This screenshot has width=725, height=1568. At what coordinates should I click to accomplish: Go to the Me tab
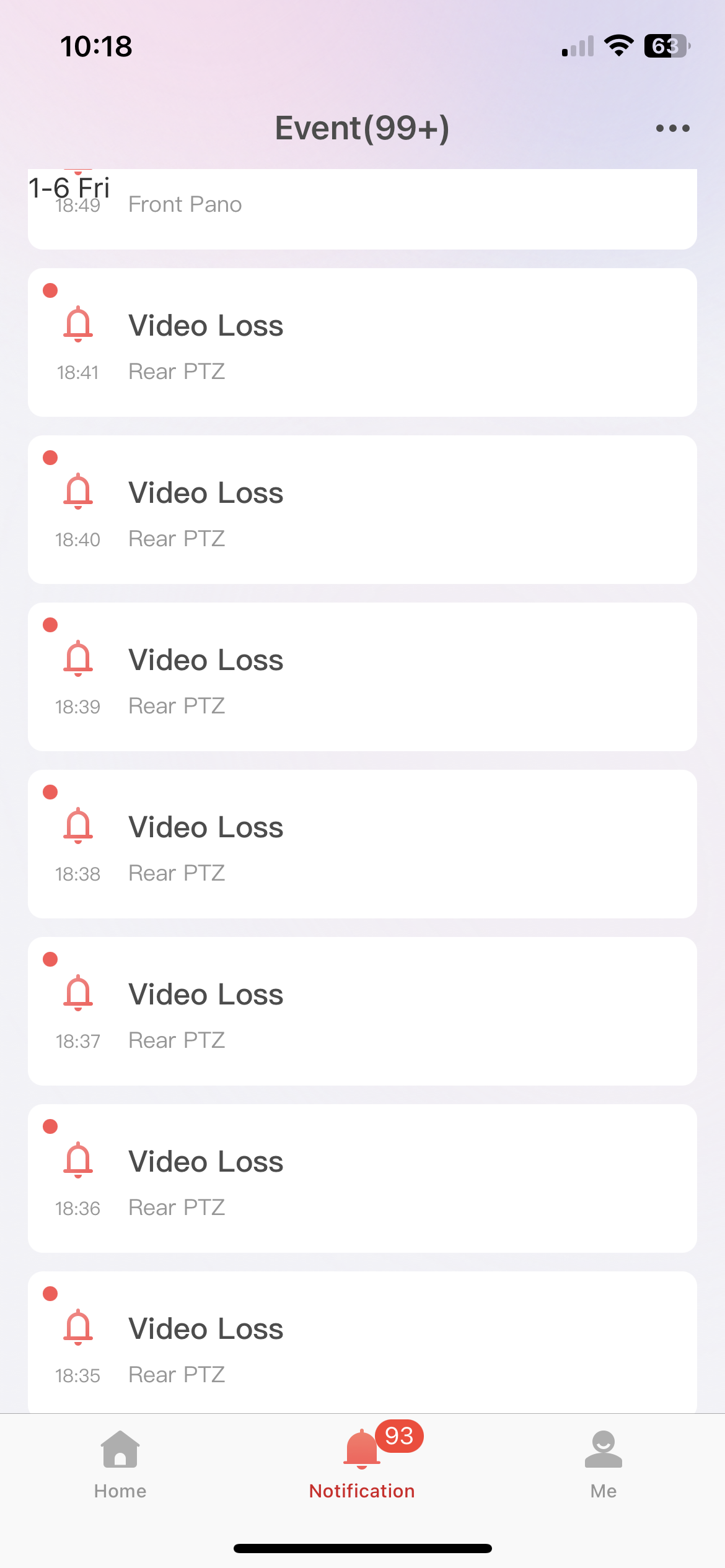(x=603, y=1465)
